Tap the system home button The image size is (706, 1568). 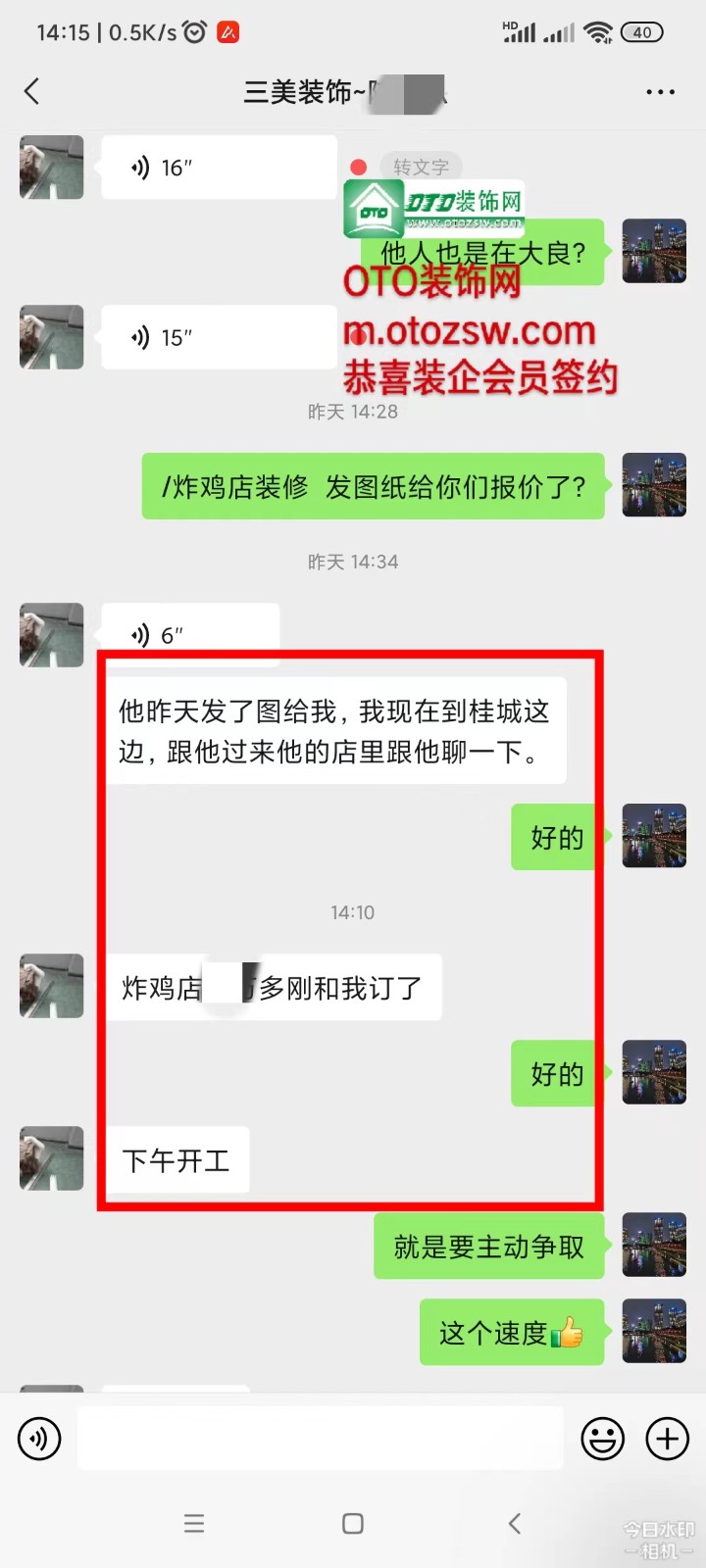pos(353,1523)
